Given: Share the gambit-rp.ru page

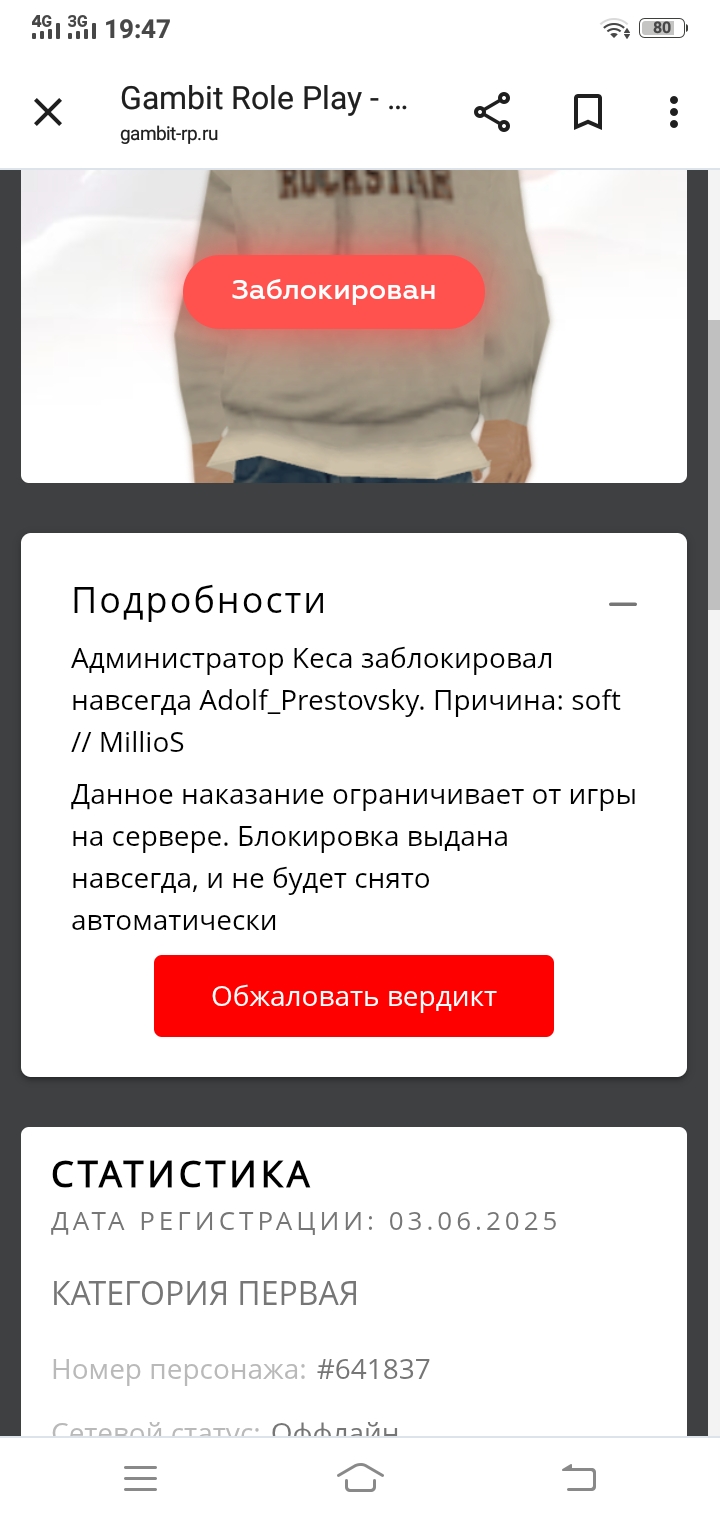Looking at the screenshot, I should coord(492,112).
